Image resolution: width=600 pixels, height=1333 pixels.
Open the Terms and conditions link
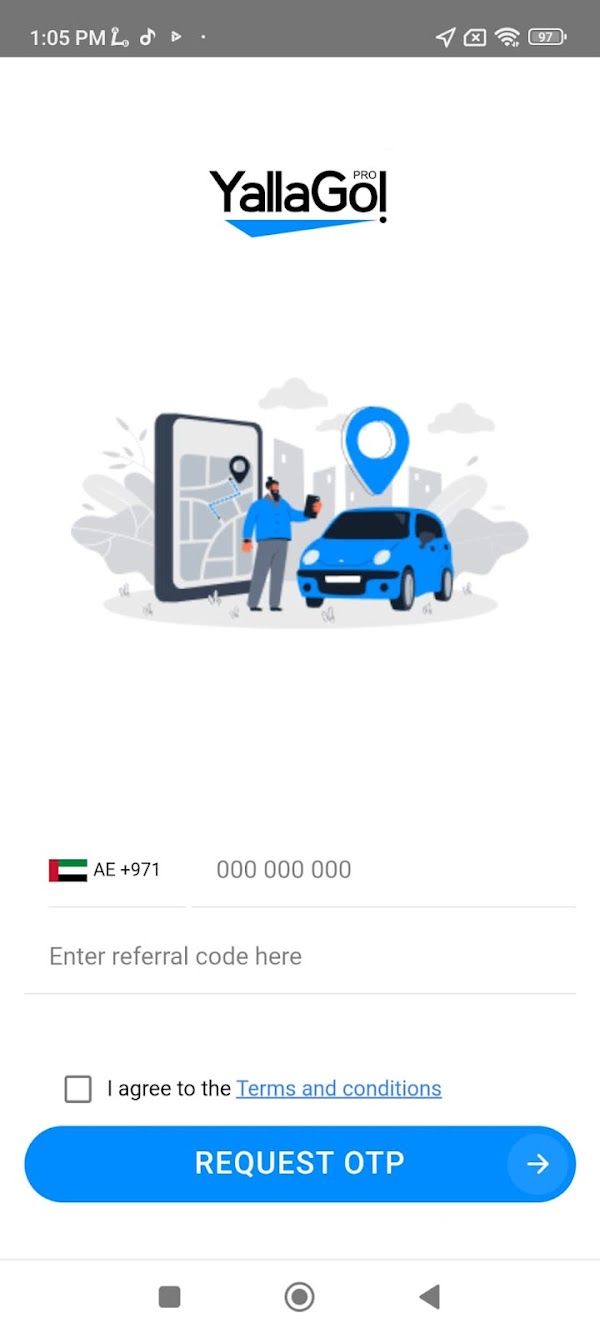[x=338, y=1089]
